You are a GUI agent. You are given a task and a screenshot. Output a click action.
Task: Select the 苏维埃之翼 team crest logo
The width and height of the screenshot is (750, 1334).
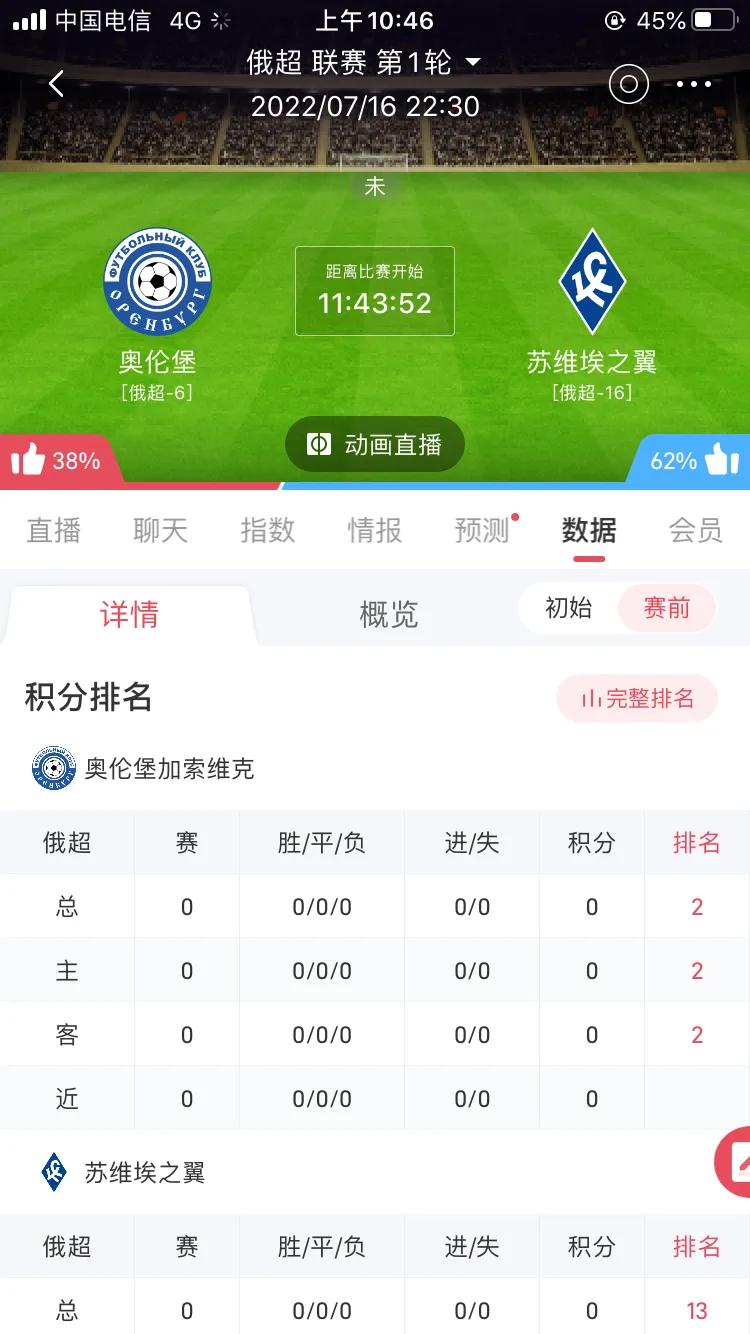(x=592, y=282)
